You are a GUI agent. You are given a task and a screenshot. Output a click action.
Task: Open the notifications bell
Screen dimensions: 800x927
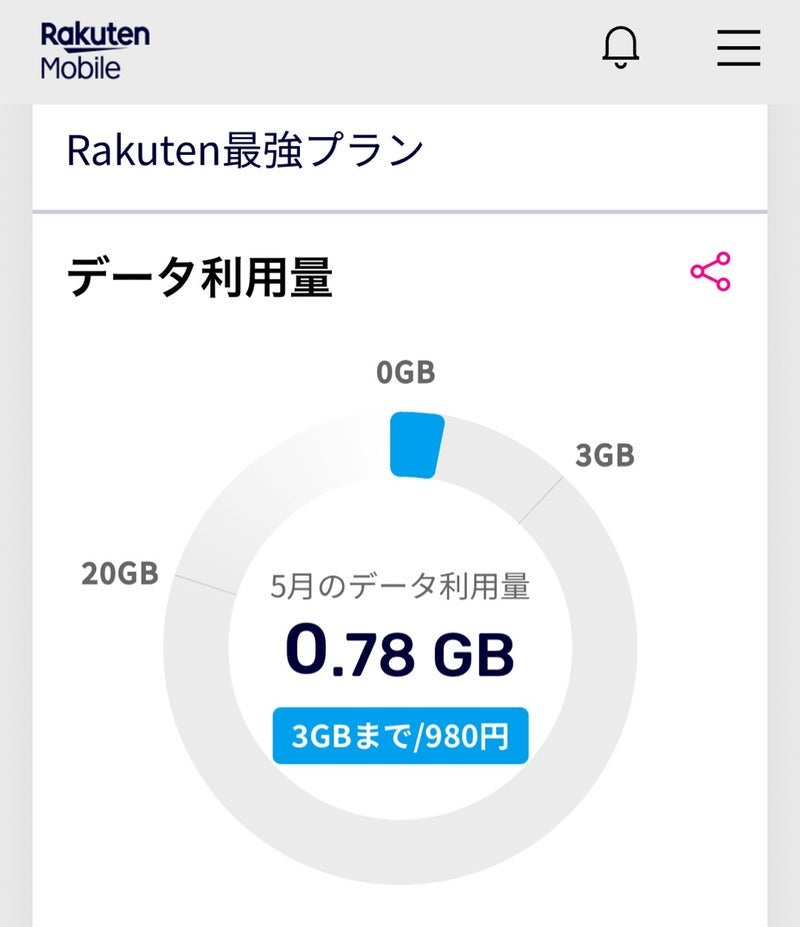tap(620, 48)
